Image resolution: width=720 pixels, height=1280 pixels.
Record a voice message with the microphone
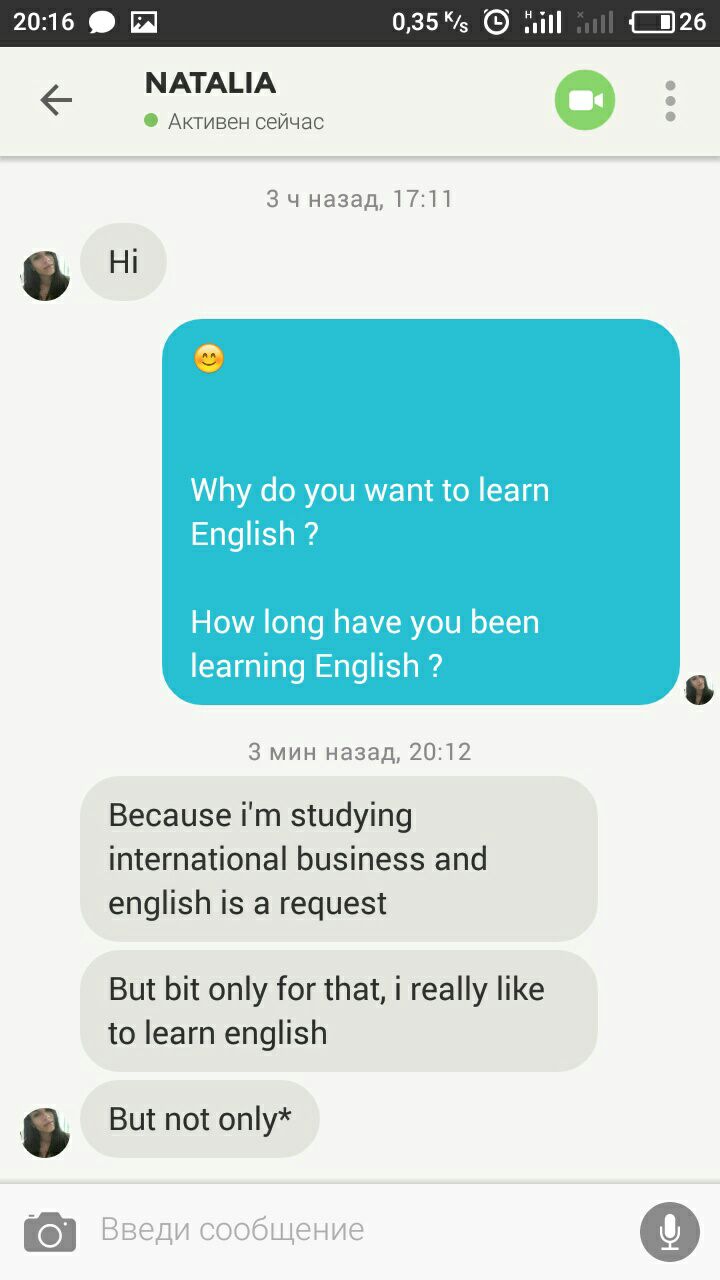669,1231
